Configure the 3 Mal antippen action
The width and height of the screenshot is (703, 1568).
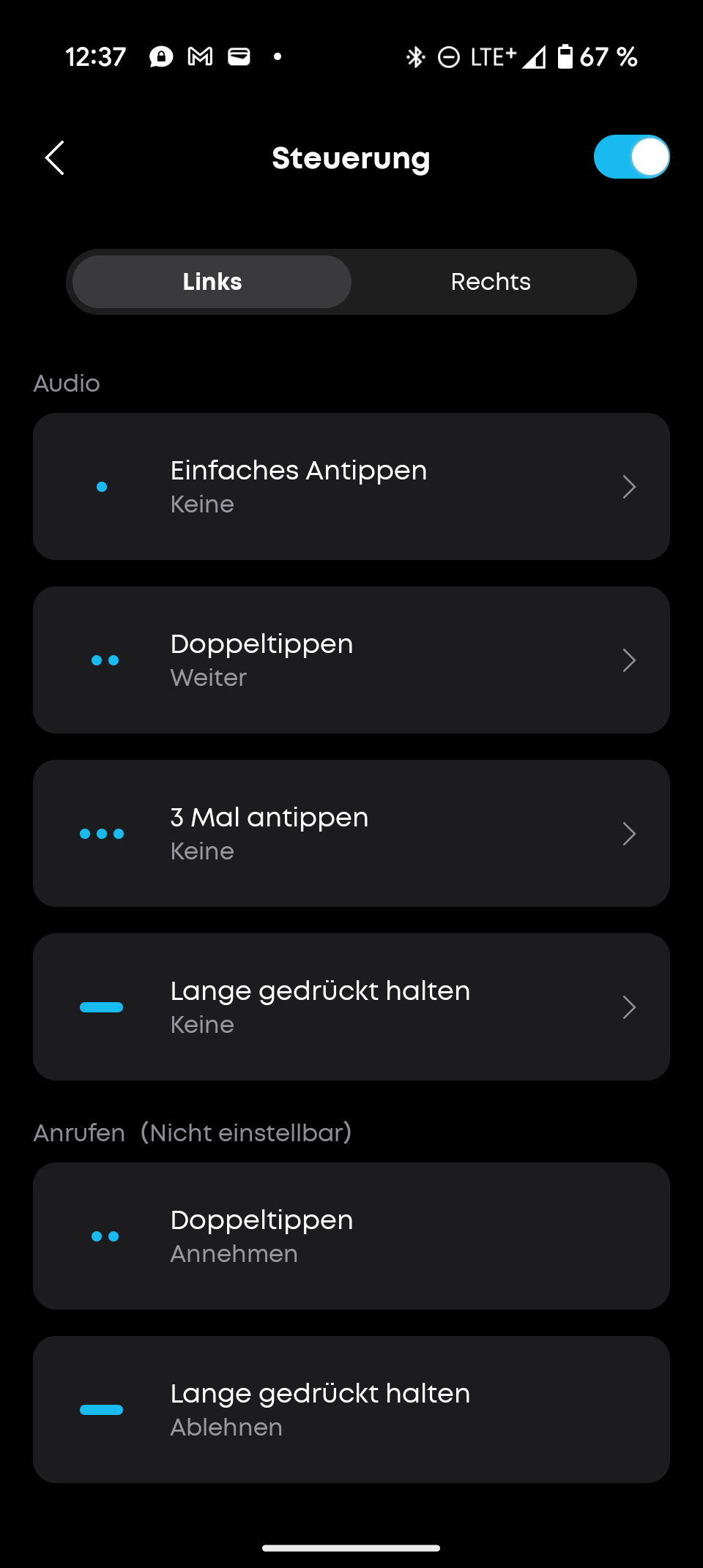(351, 834)
